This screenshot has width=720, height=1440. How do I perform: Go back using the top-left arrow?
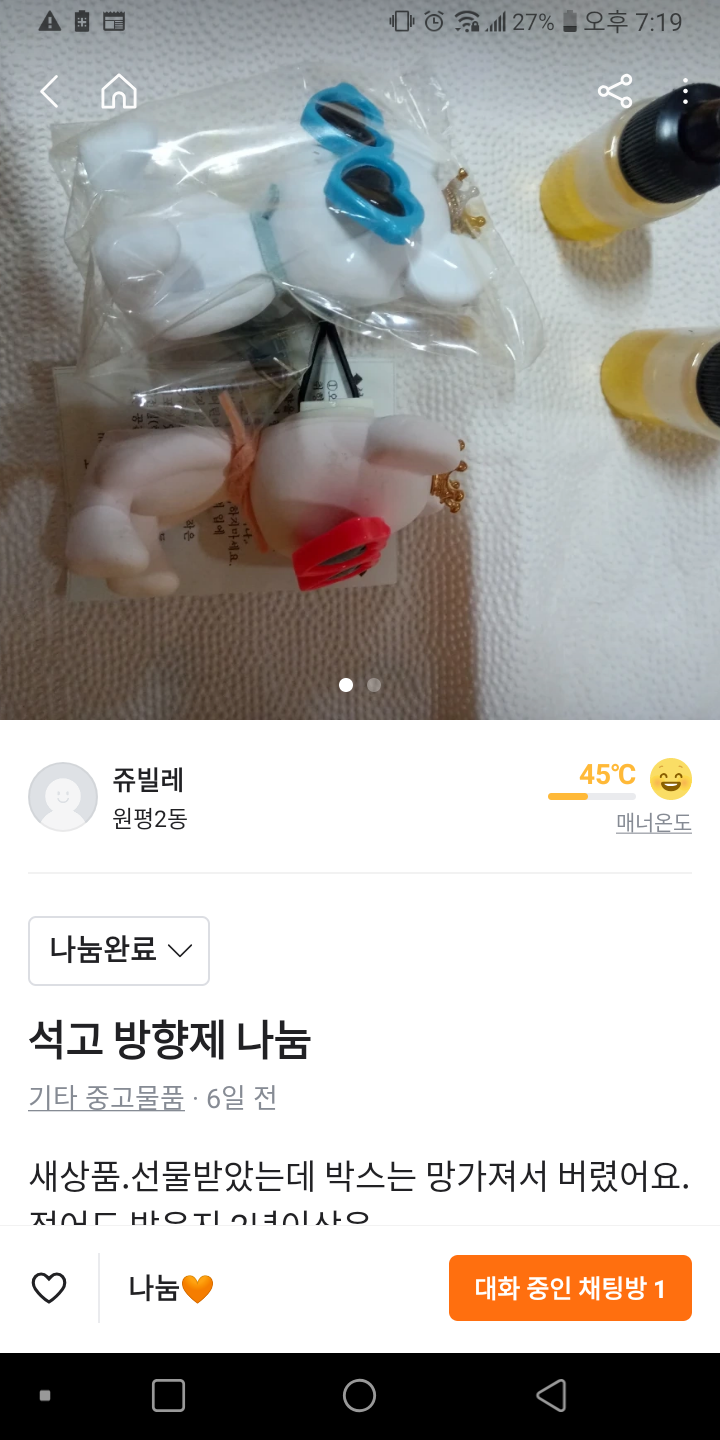tap(49, 92)
